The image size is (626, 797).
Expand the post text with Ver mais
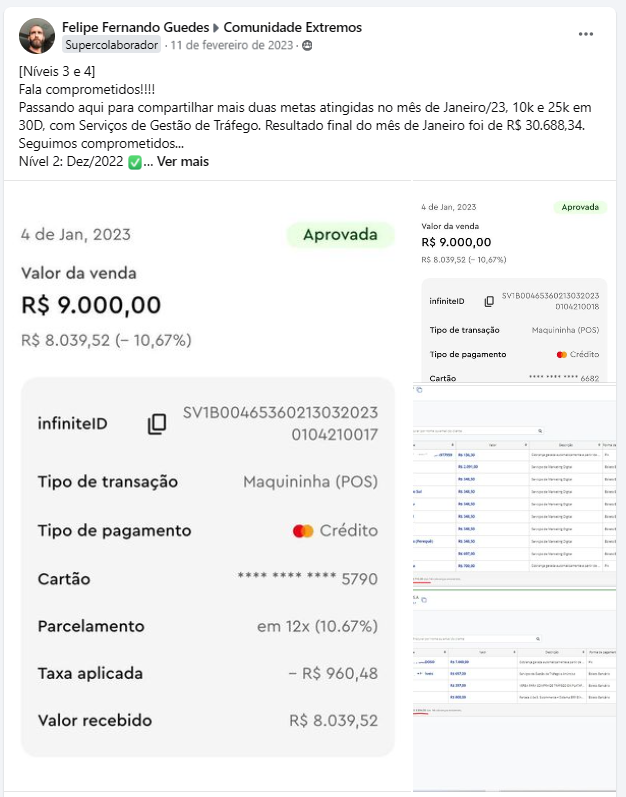[x=183, y=162]
